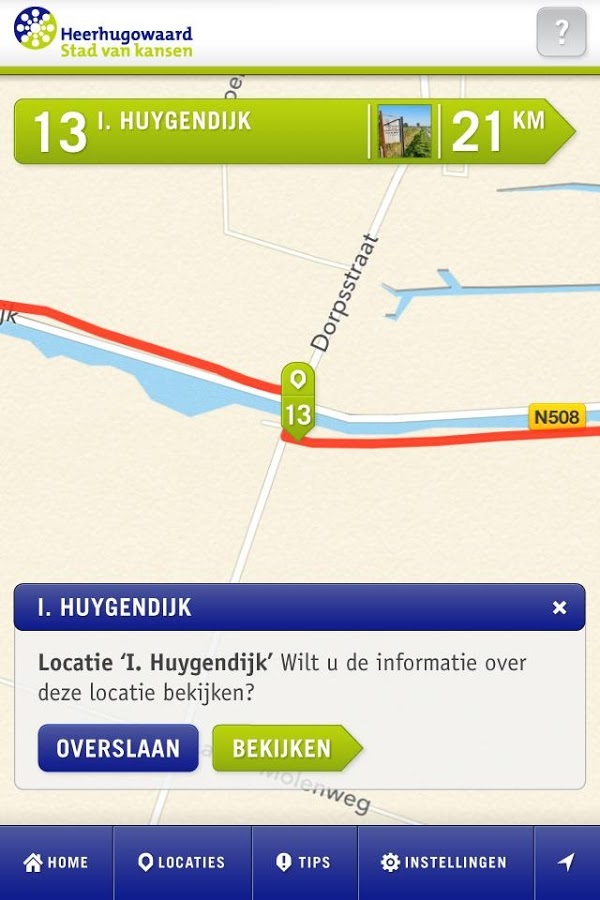The width and height of the screenshot is (600, 900).
Task: Go to the Home tab
Action: (56, 862)
